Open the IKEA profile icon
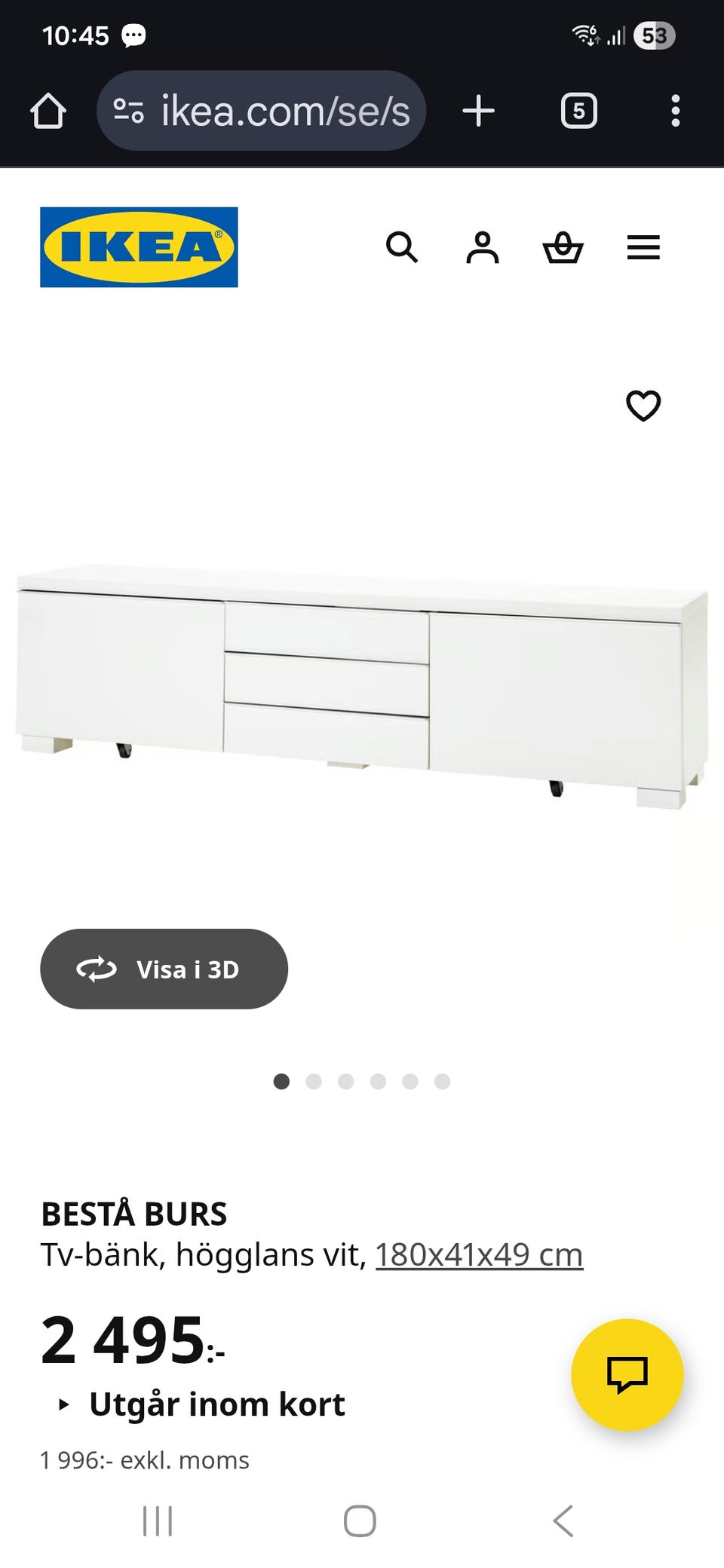The height and width of the screenshot is (1568, 724). (483, 247)
